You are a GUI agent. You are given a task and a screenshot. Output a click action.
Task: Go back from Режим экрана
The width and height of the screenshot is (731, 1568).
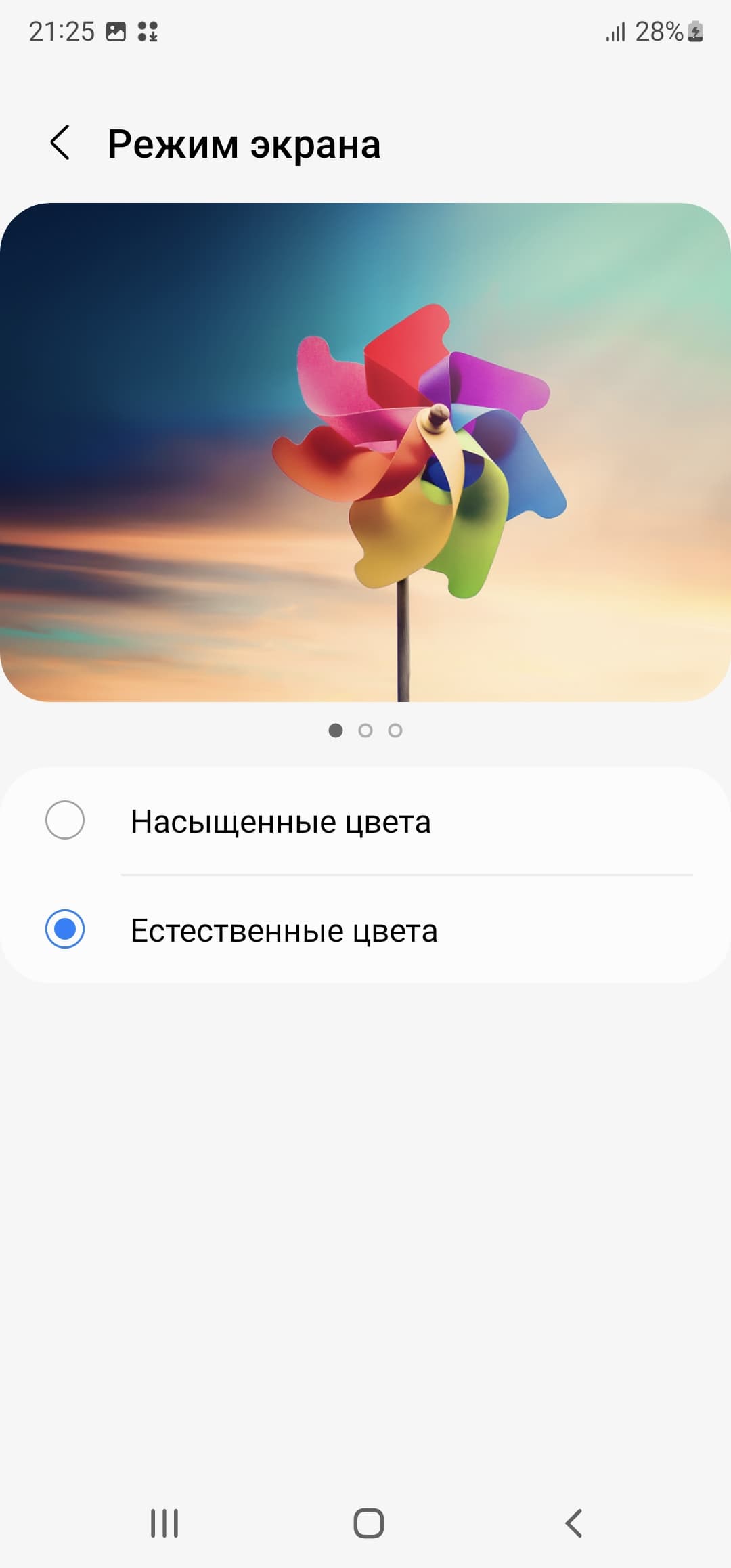pos(60,143)
